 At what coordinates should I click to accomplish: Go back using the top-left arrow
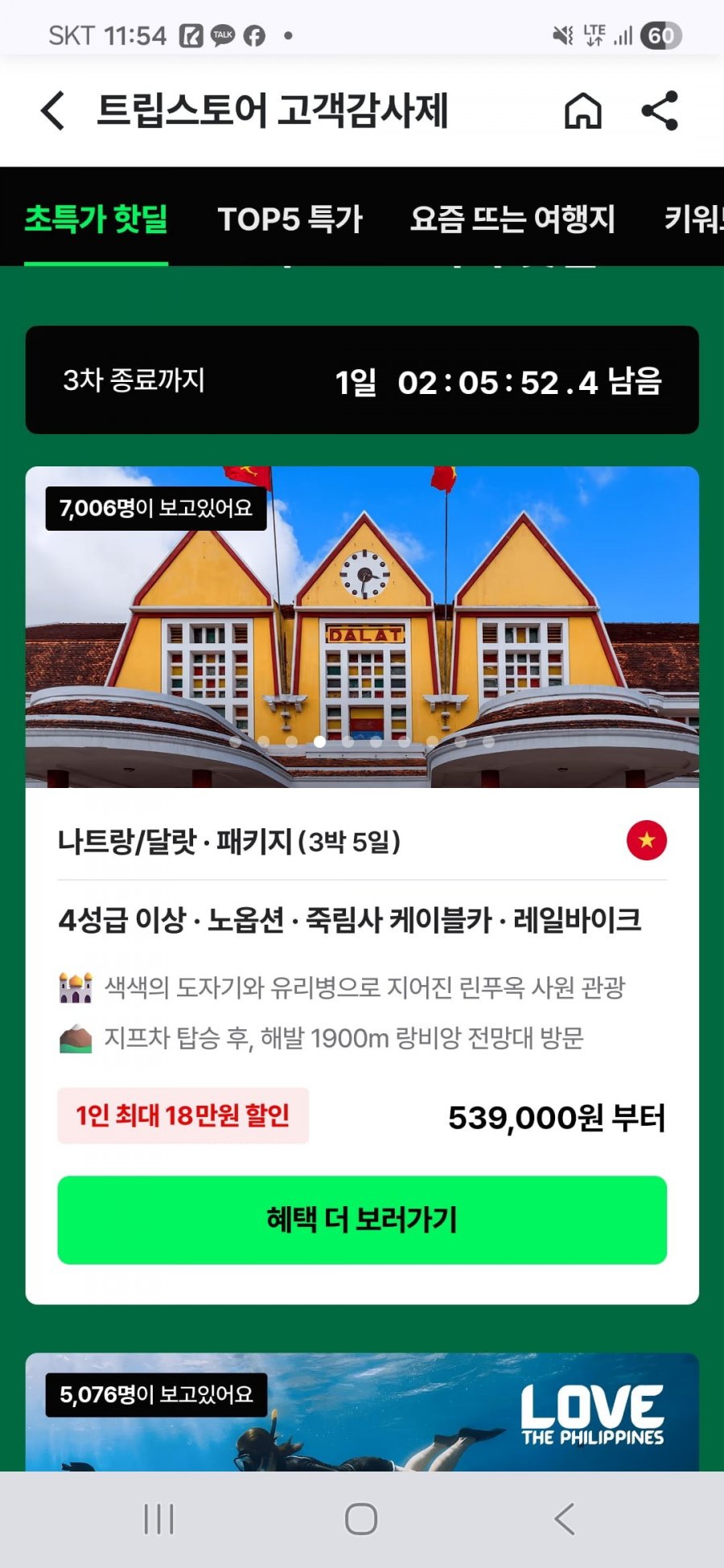pyautogui.click(x=53, y=111)
